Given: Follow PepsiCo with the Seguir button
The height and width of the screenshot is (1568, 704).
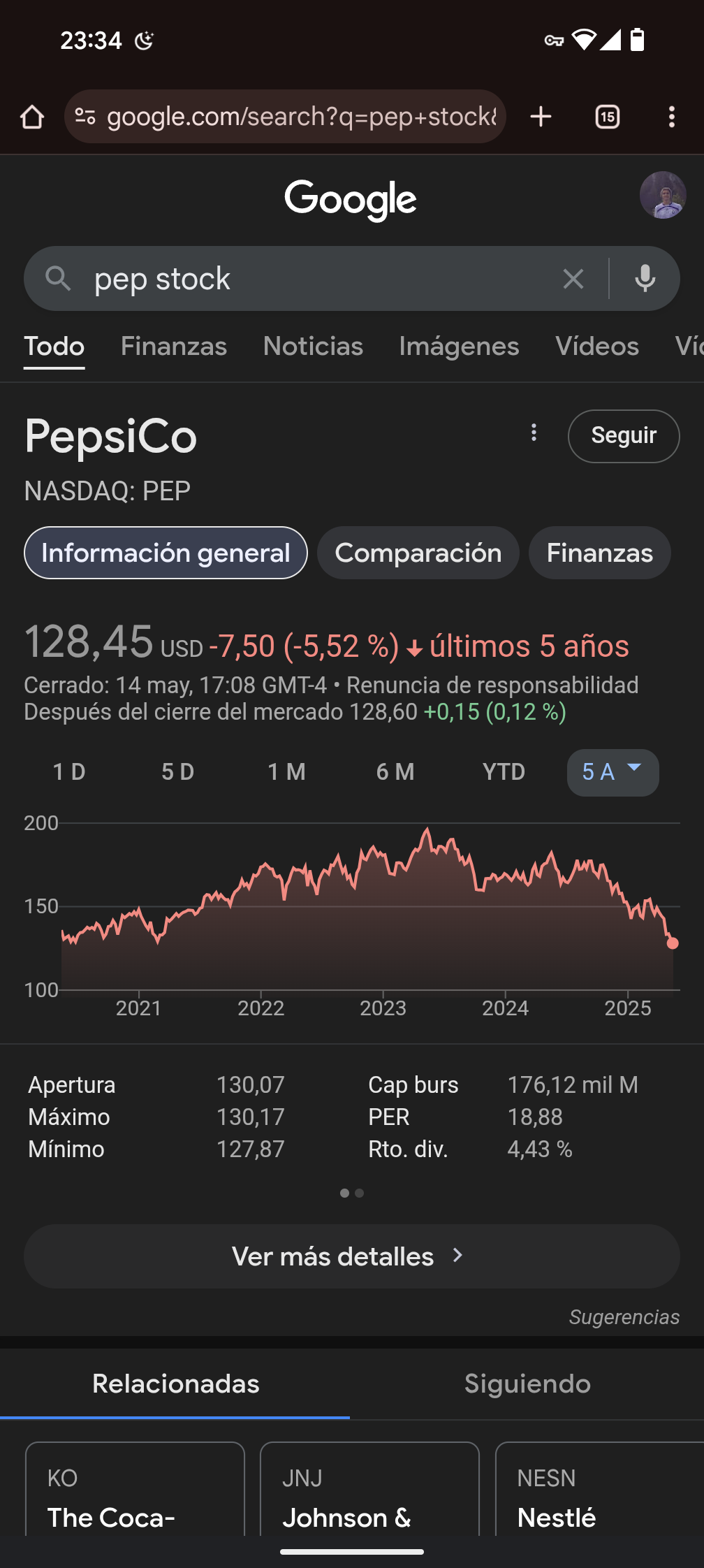Looking at the screenshot, I should coord(624,436).
